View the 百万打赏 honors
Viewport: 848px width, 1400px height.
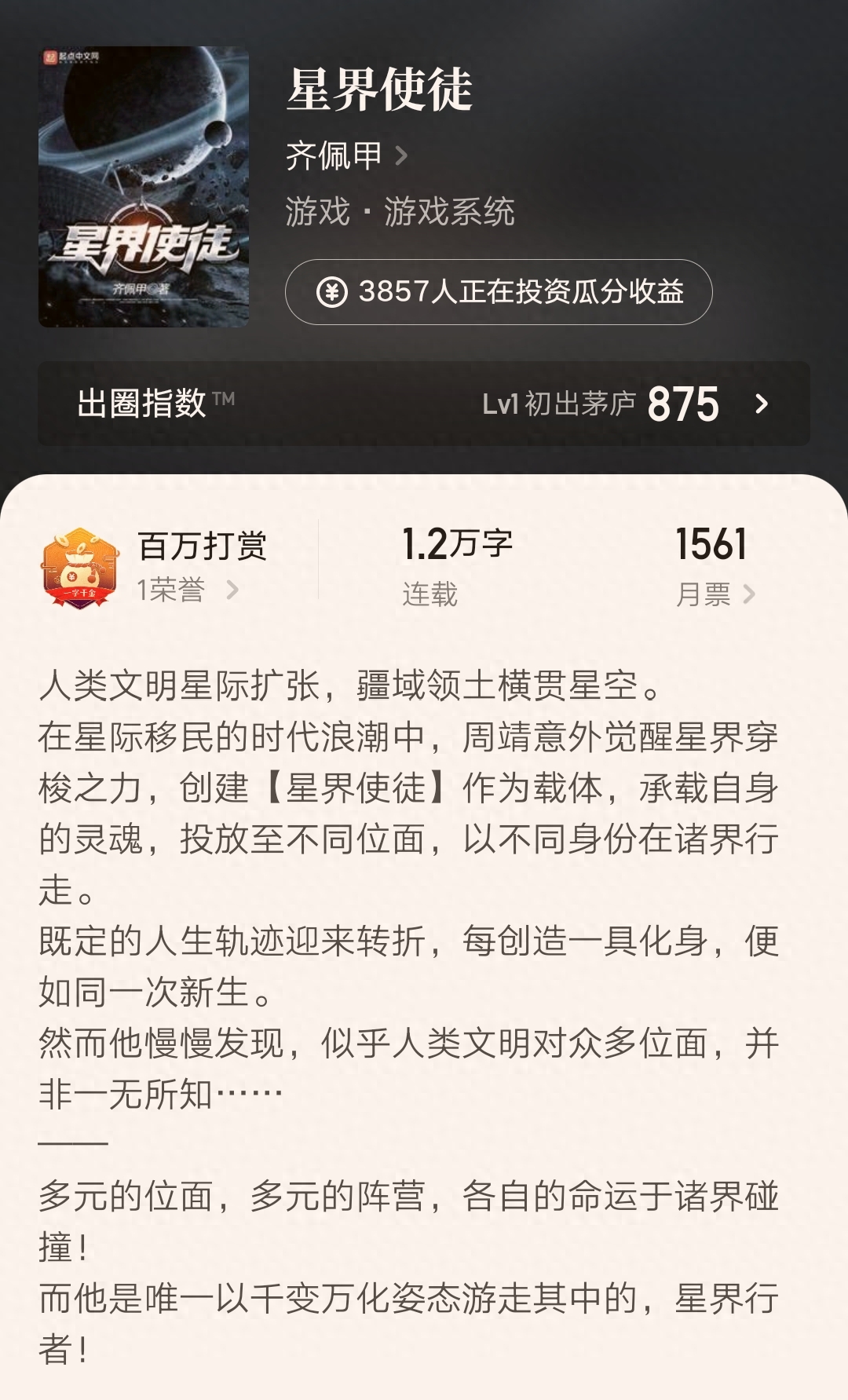(188, 565)
